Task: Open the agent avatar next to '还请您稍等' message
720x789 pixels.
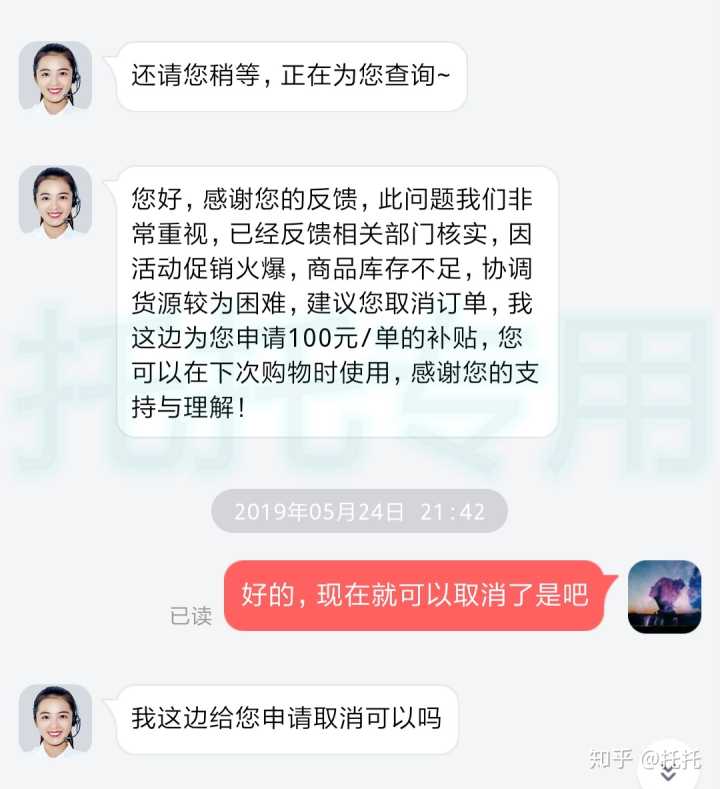Action: coord(56,78)
